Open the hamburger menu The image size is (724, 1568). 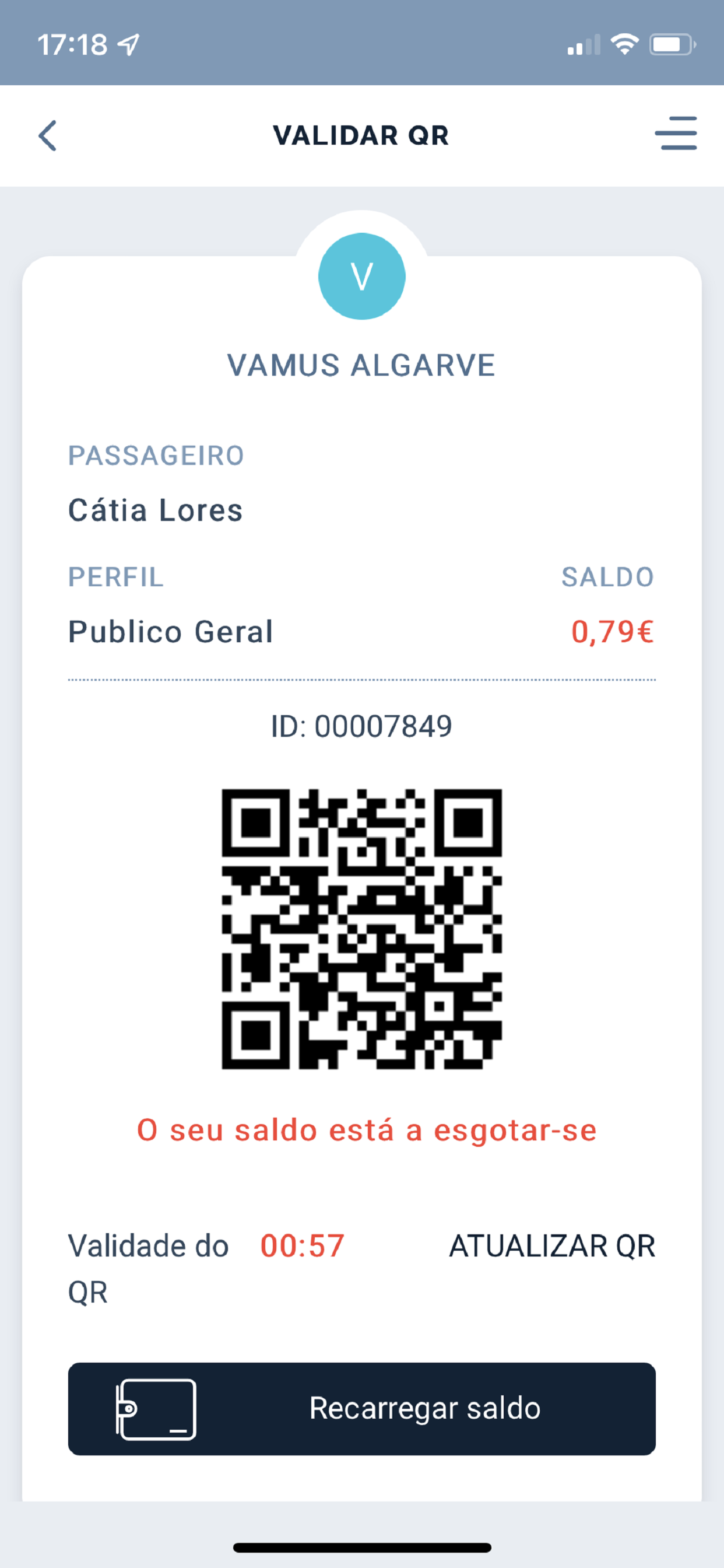point(676,134)
